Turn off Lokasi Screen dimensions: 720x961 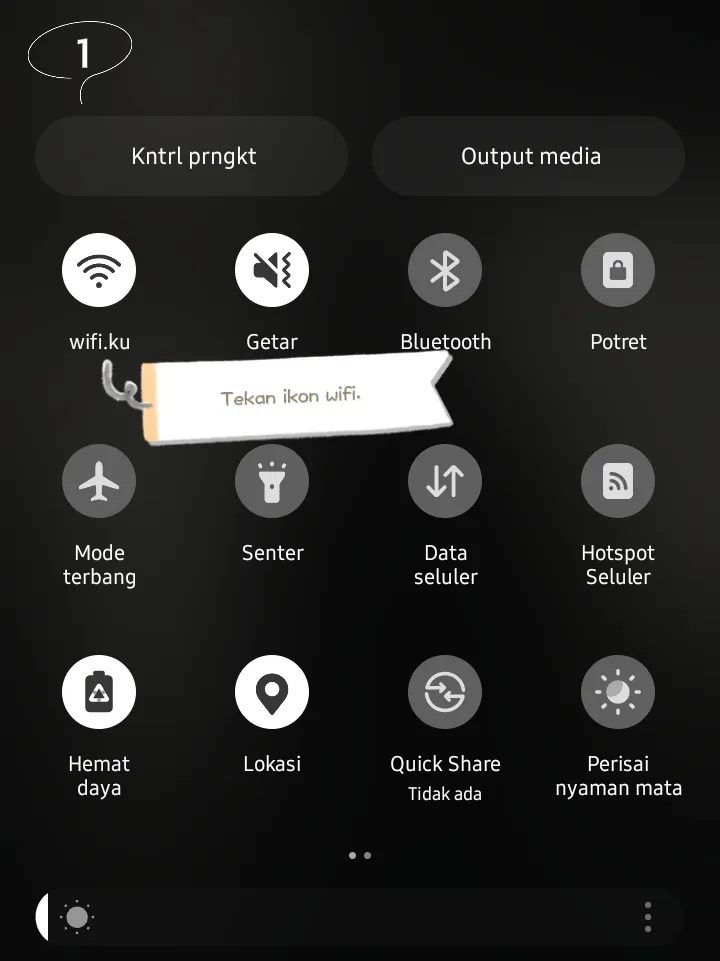click(272, 692)
